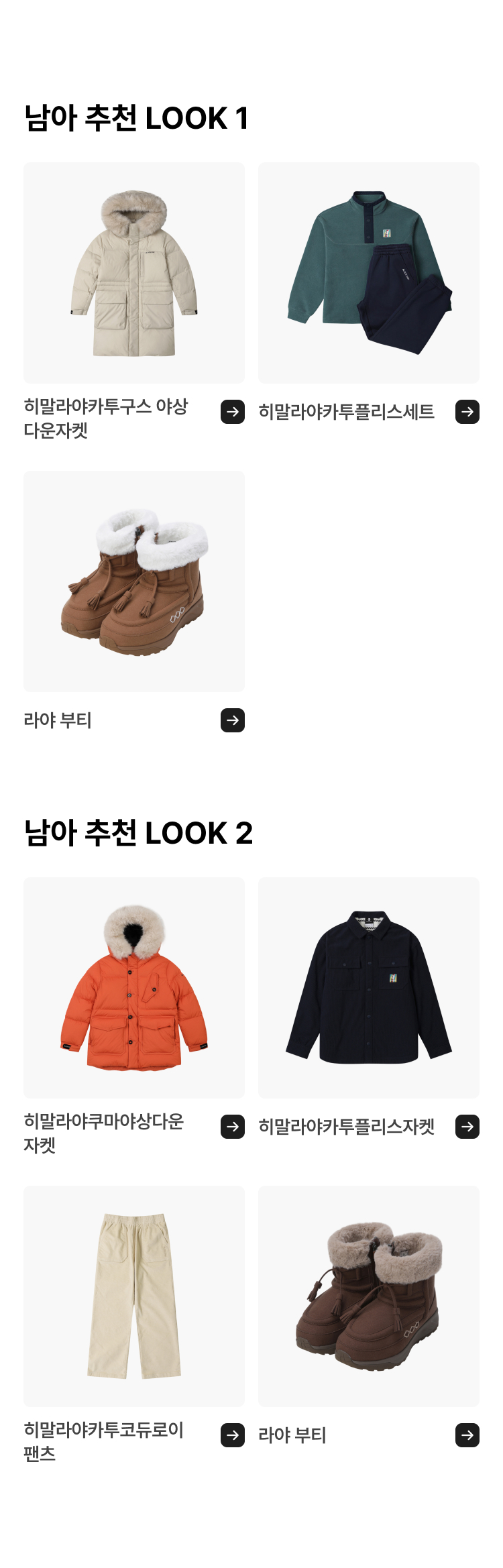Viewport: 503px width, 1568px height.
Task: View the 히말라야카투코듀로이 팬츠 product image
Action: coord(134,1296)
